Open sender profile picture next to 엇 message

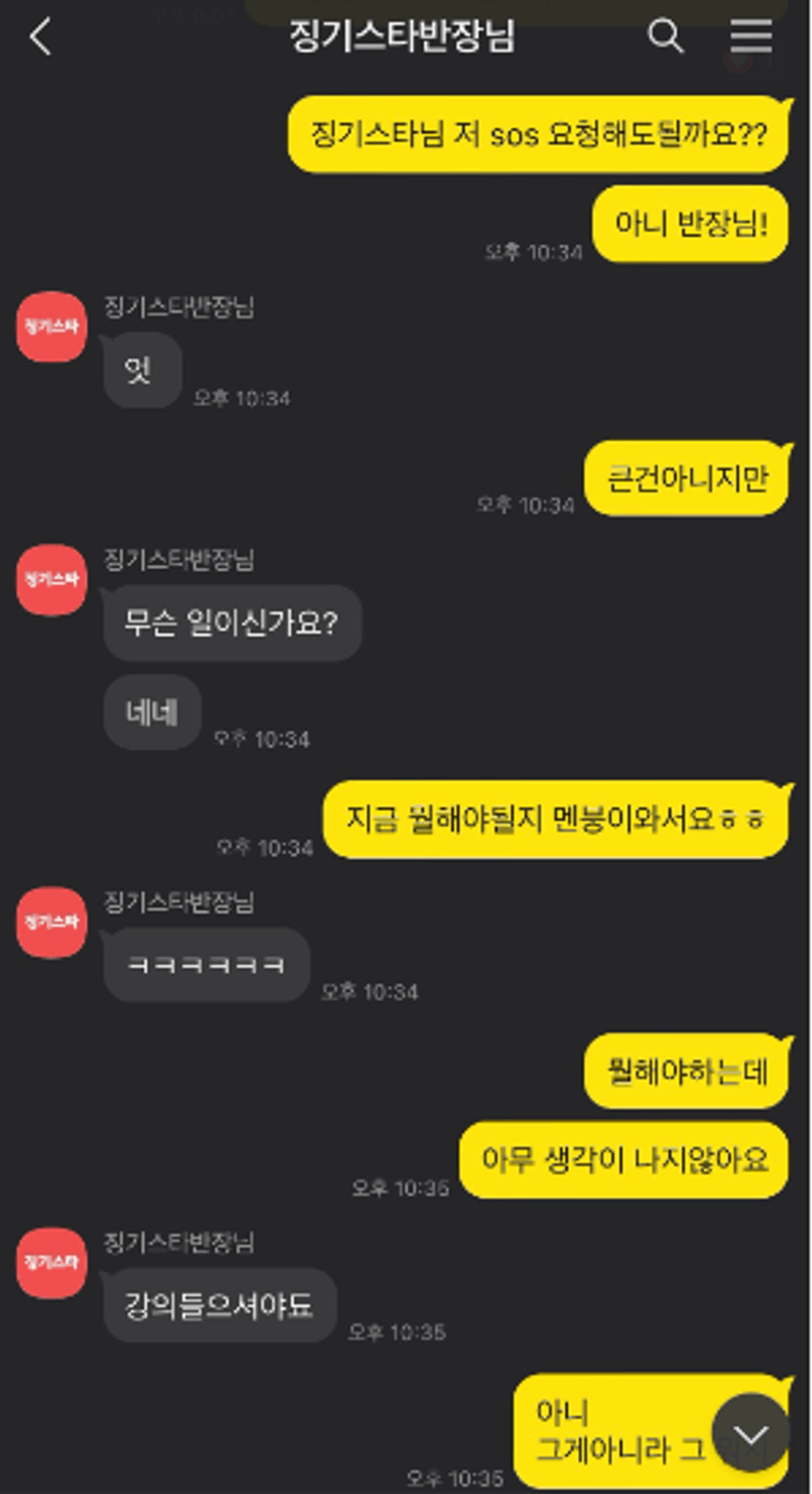(x=52, y=326)
